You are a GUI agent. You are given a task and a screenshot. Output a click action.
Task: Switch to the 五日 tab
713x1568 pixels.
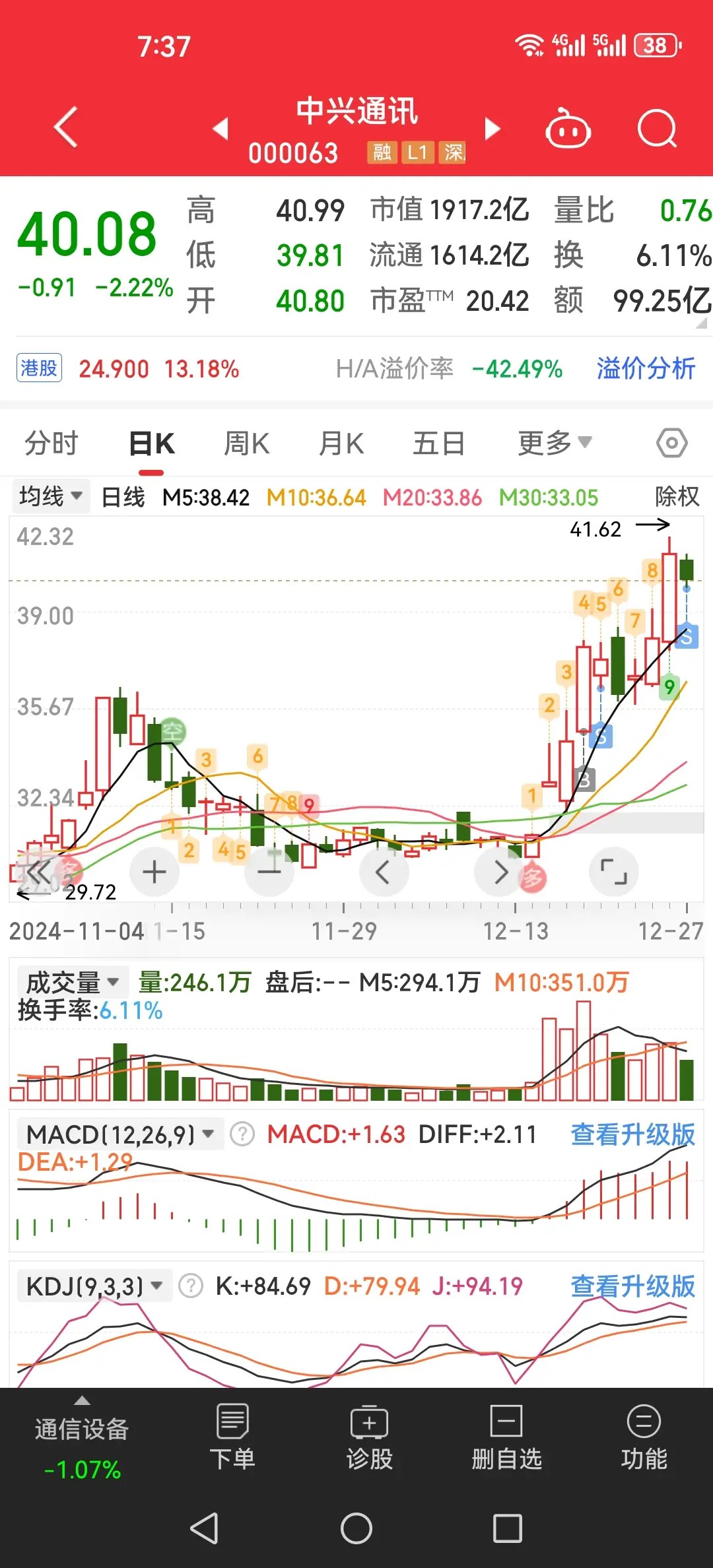(x=439, y=443)
